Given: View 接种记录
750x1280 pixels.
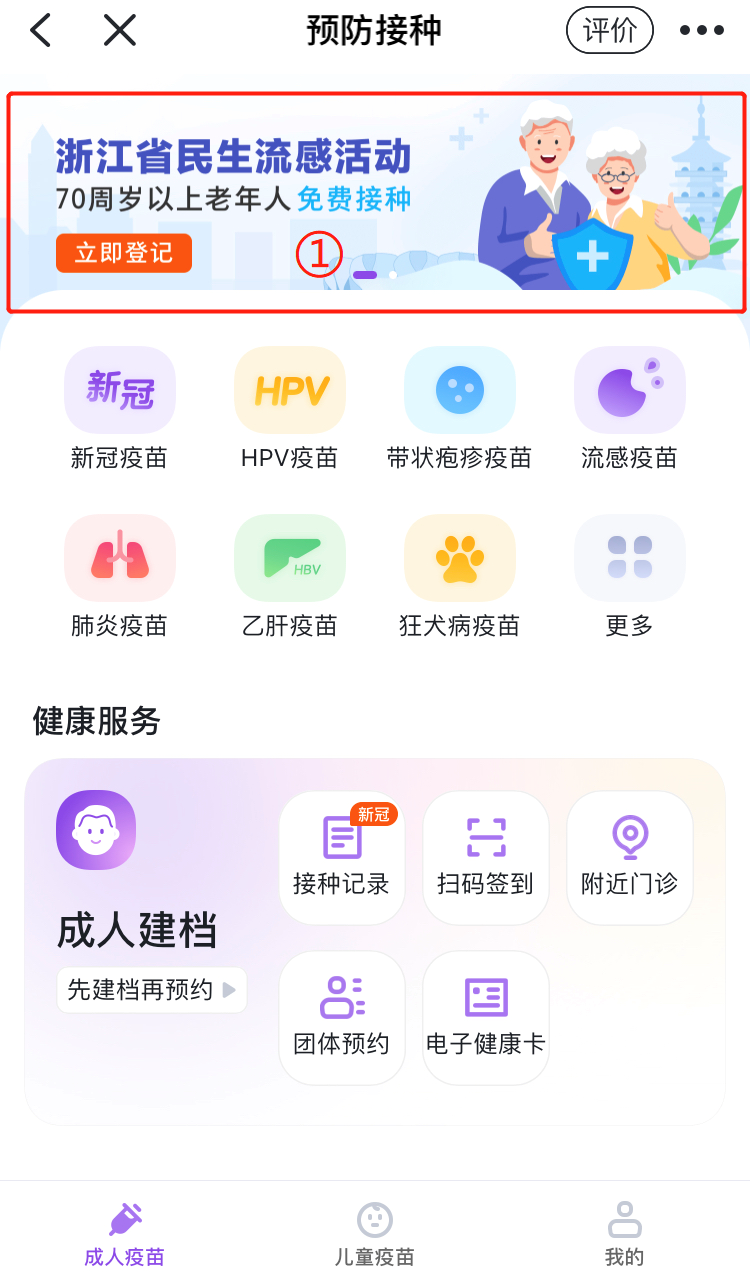Looking at the screenshot, I should pos(341,857).
